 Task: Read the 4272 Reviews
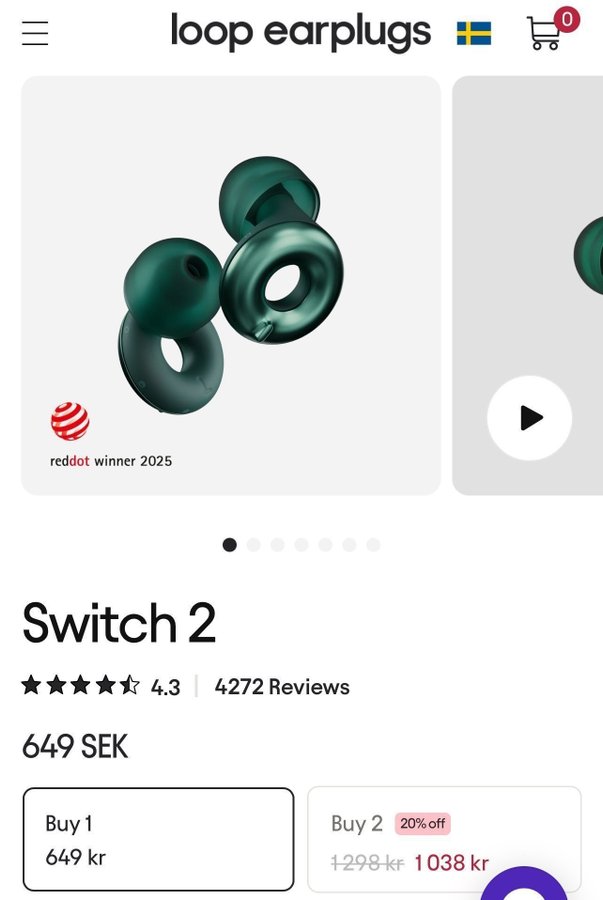282,687
